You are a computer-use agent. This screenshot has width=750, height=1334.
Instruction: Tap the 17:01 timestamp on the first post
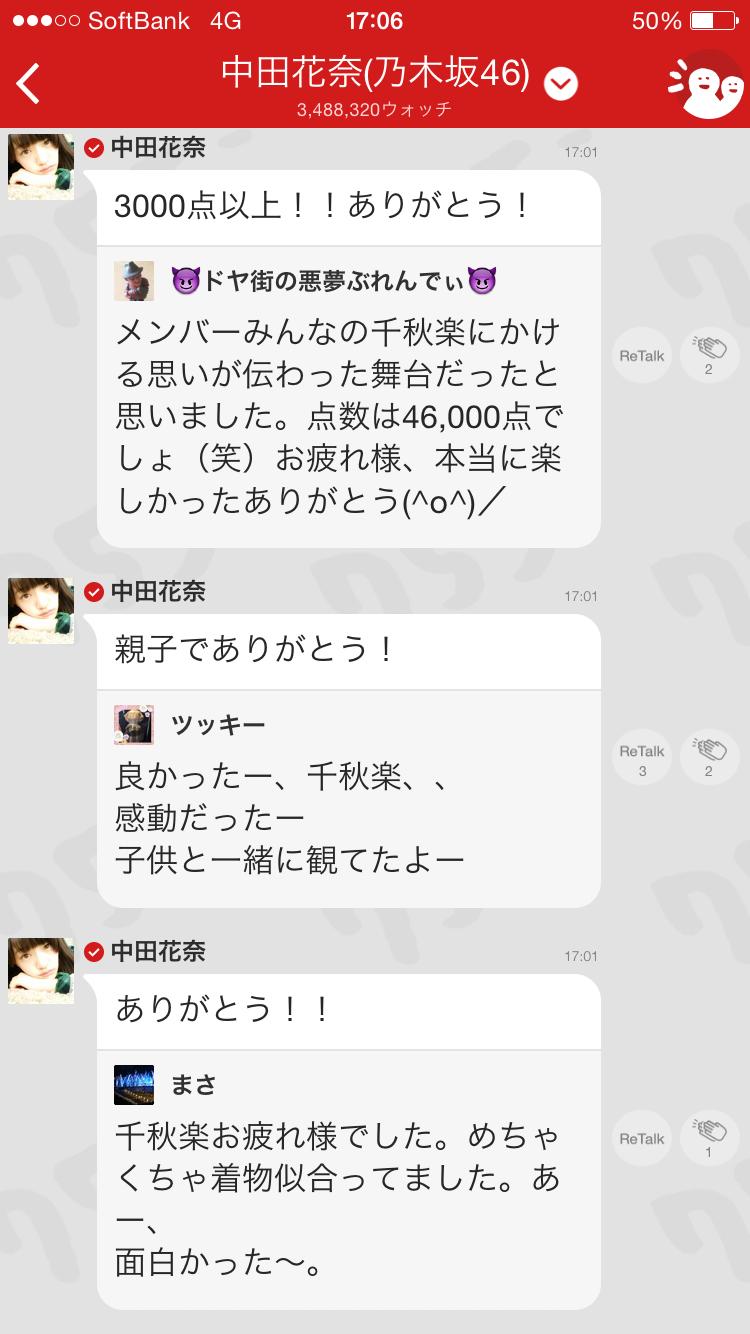click(x=579, y=152)
